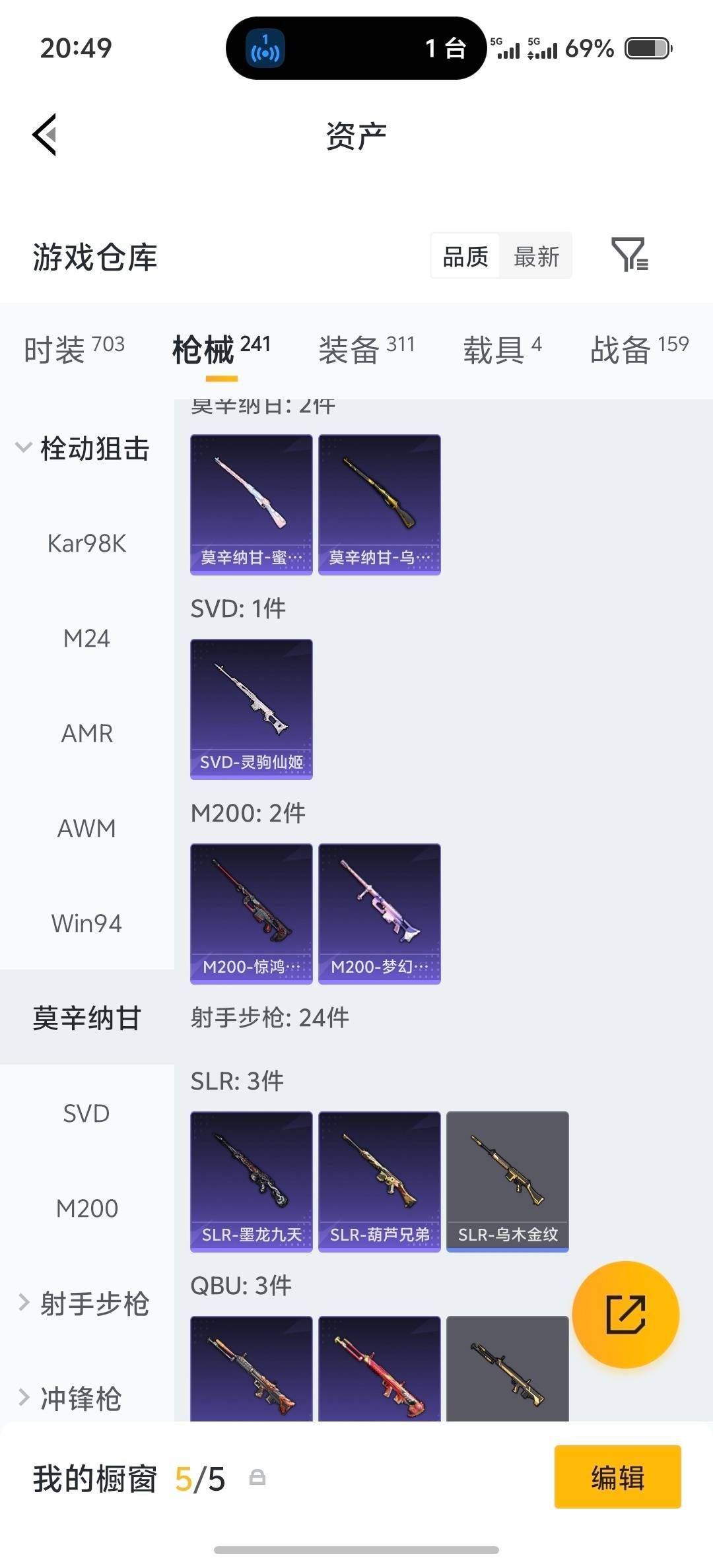
Task: Click the back arrow icon
Action: pos(43,135)
